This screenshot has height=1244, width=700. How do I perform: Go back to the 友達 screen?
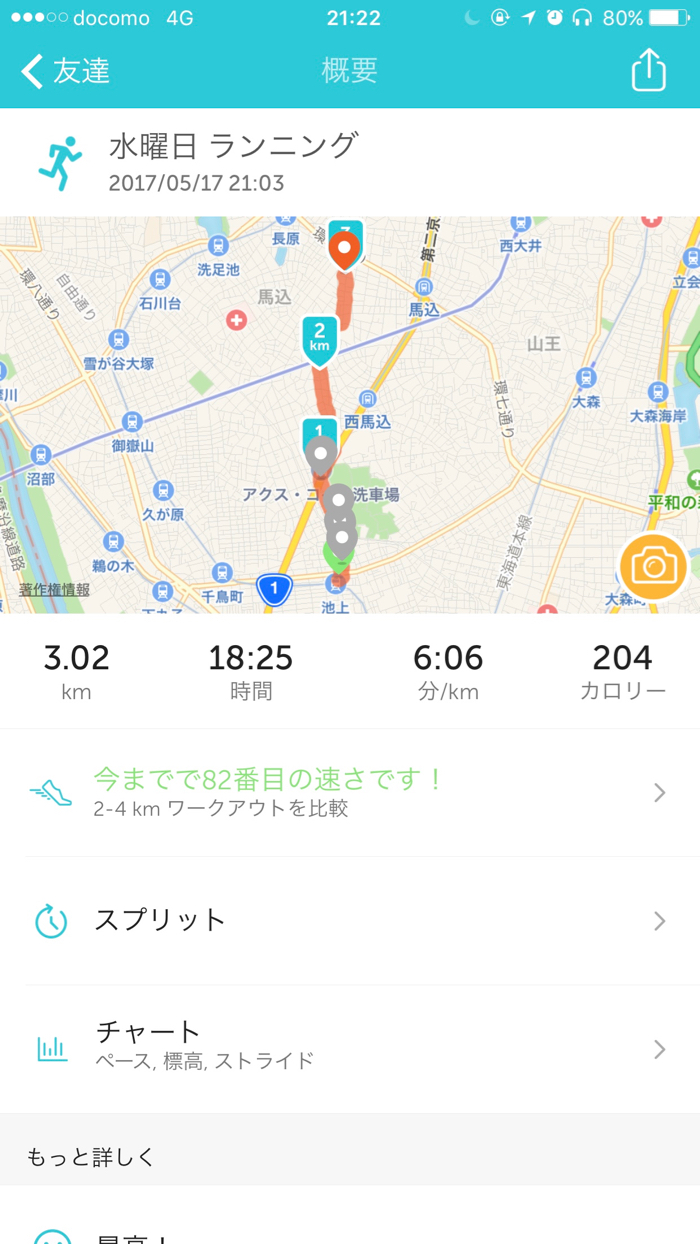pyautogui.click(x=65, y=71)
